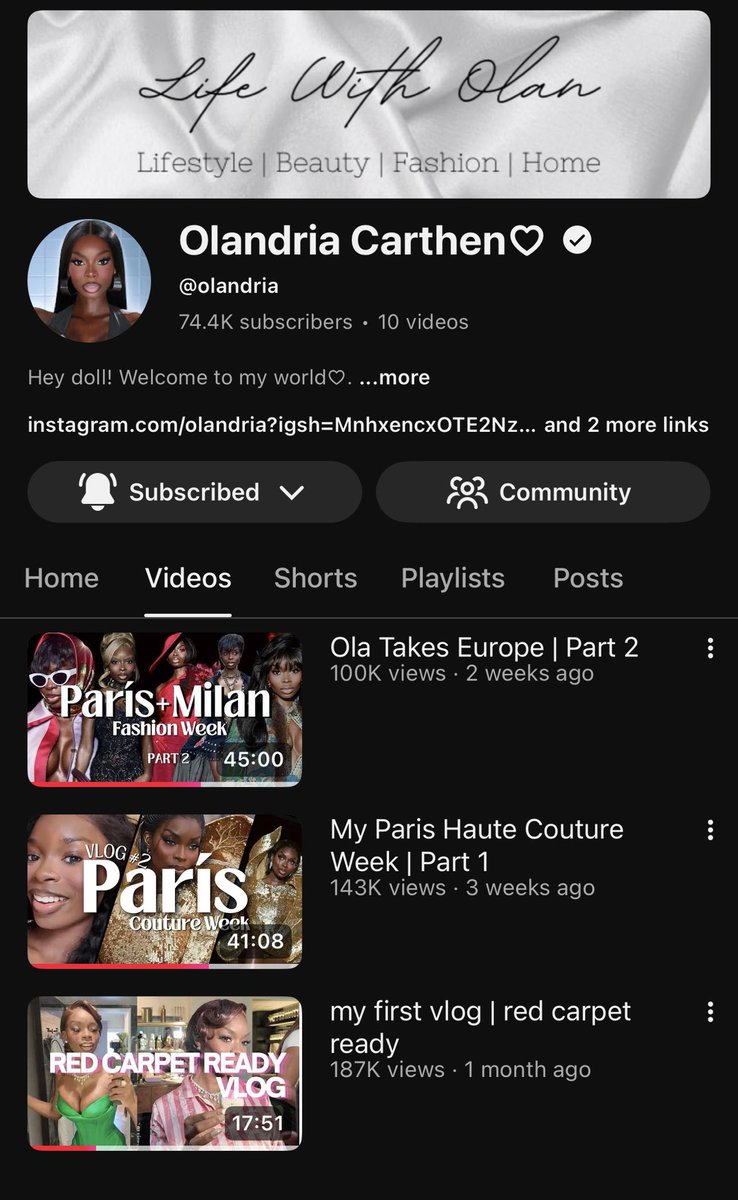
Task: Open the Community button
Action: (x=543, y=492)
